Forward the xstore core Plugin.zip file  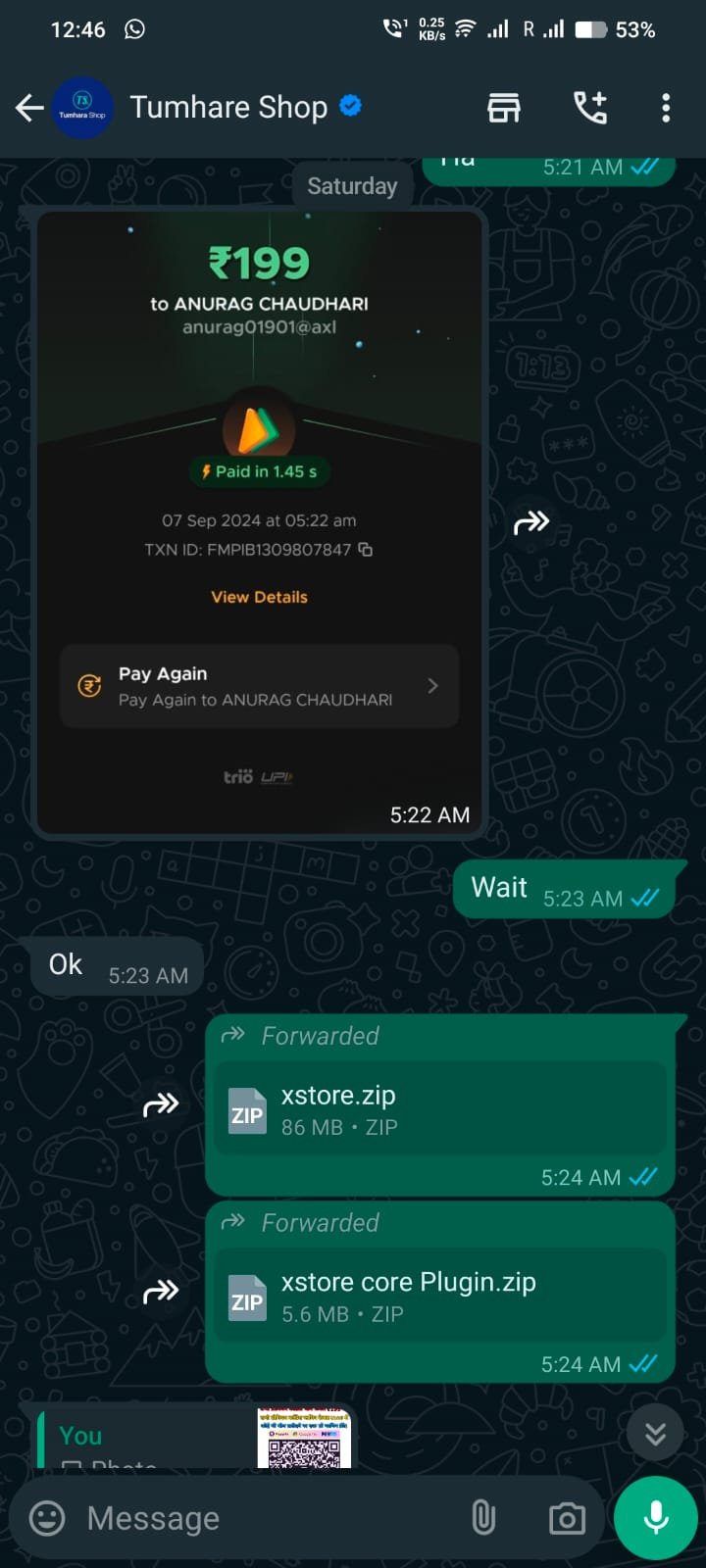(x=161, y=1292)
